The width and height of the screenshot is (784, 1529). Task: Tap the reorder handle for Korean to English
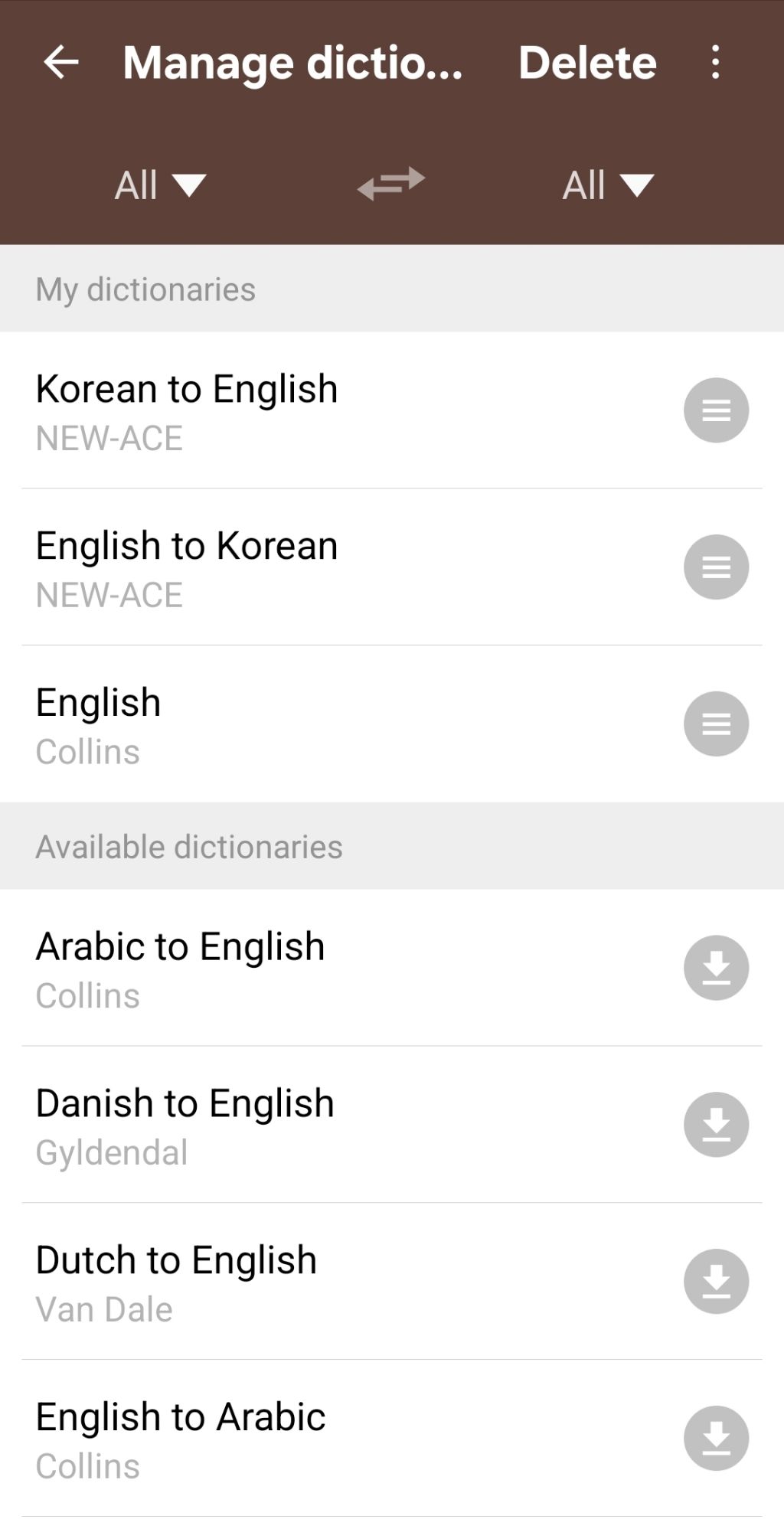(x=716, y=410)
